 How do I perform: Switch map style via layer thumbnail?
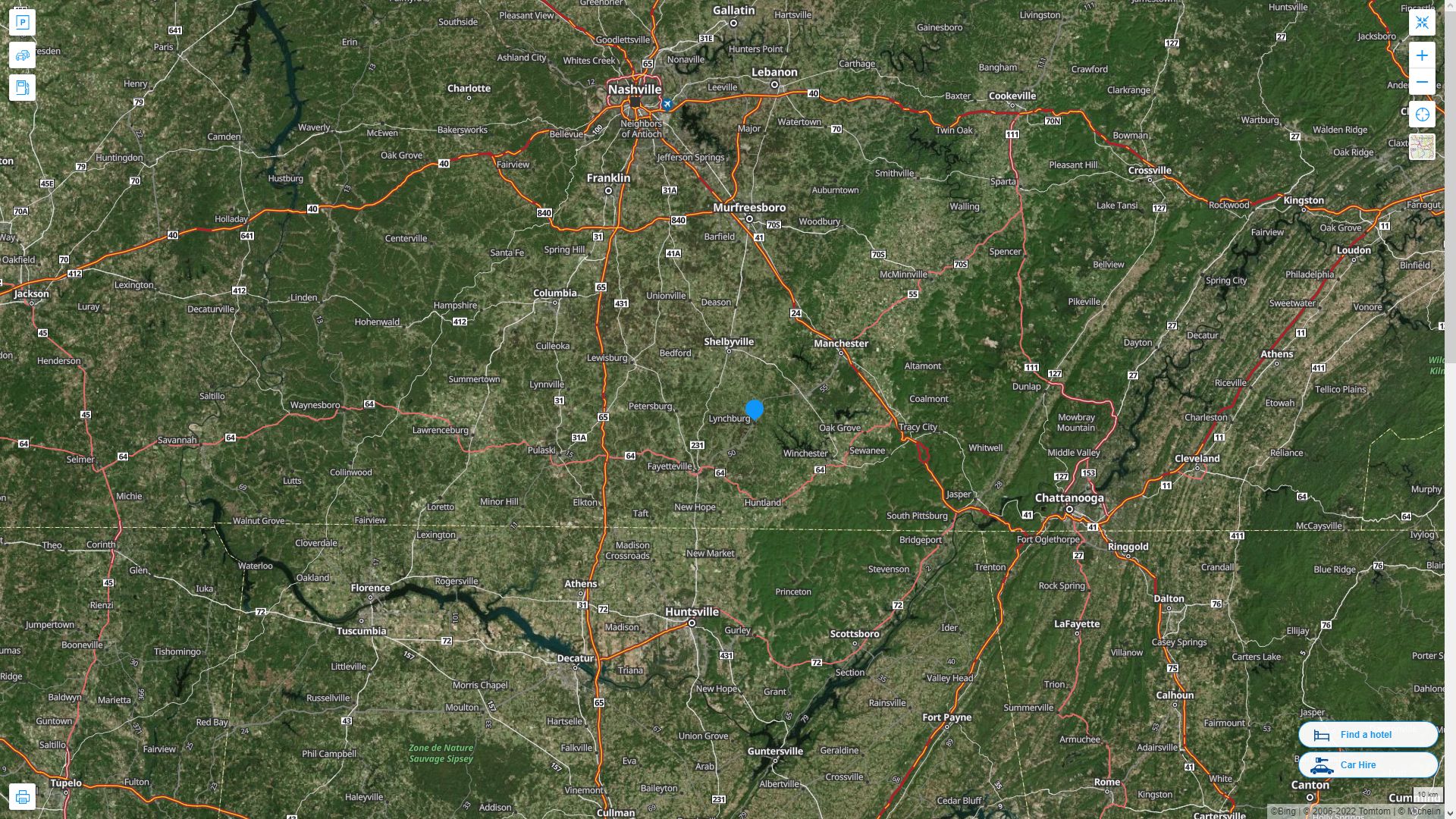point(1422,146)
